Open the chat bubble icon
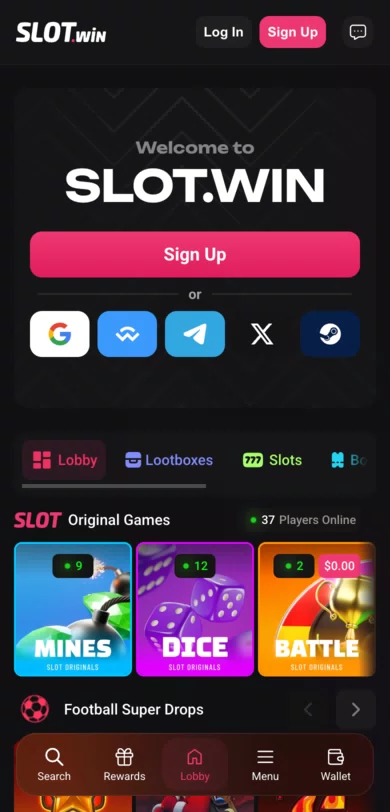 [358, 32]
